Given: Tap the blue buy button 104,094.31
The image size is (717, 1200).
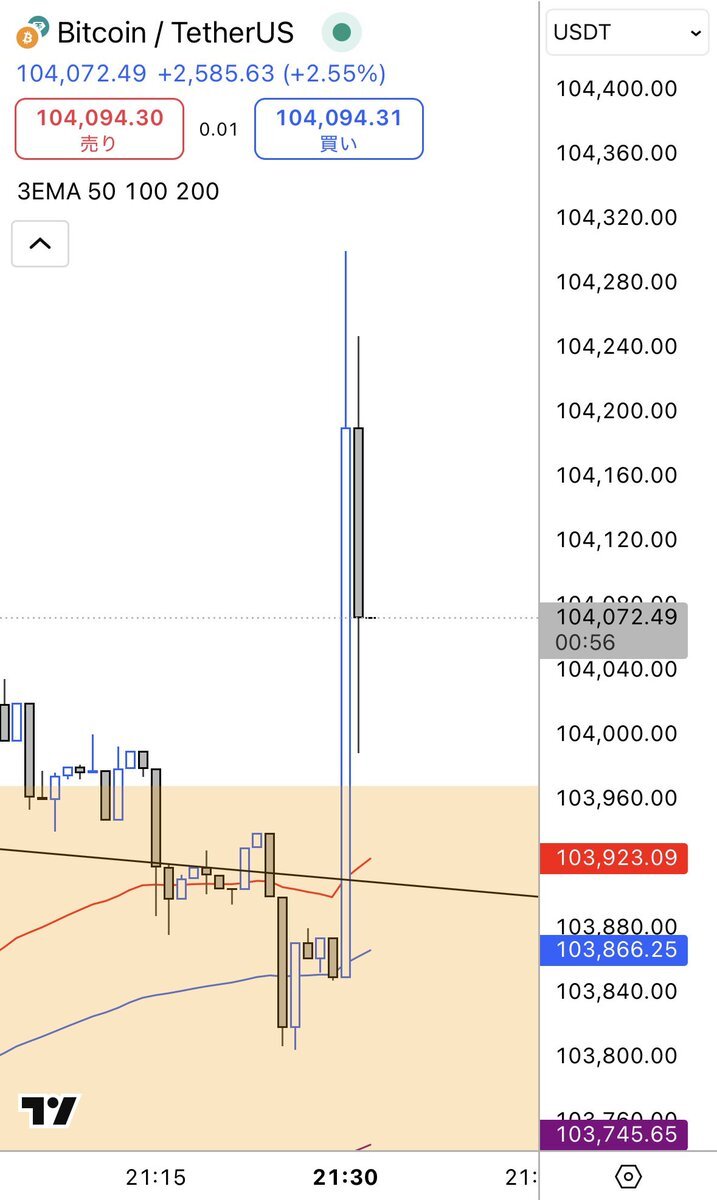Looking at the screenshot, I should (x=339, y=129).
